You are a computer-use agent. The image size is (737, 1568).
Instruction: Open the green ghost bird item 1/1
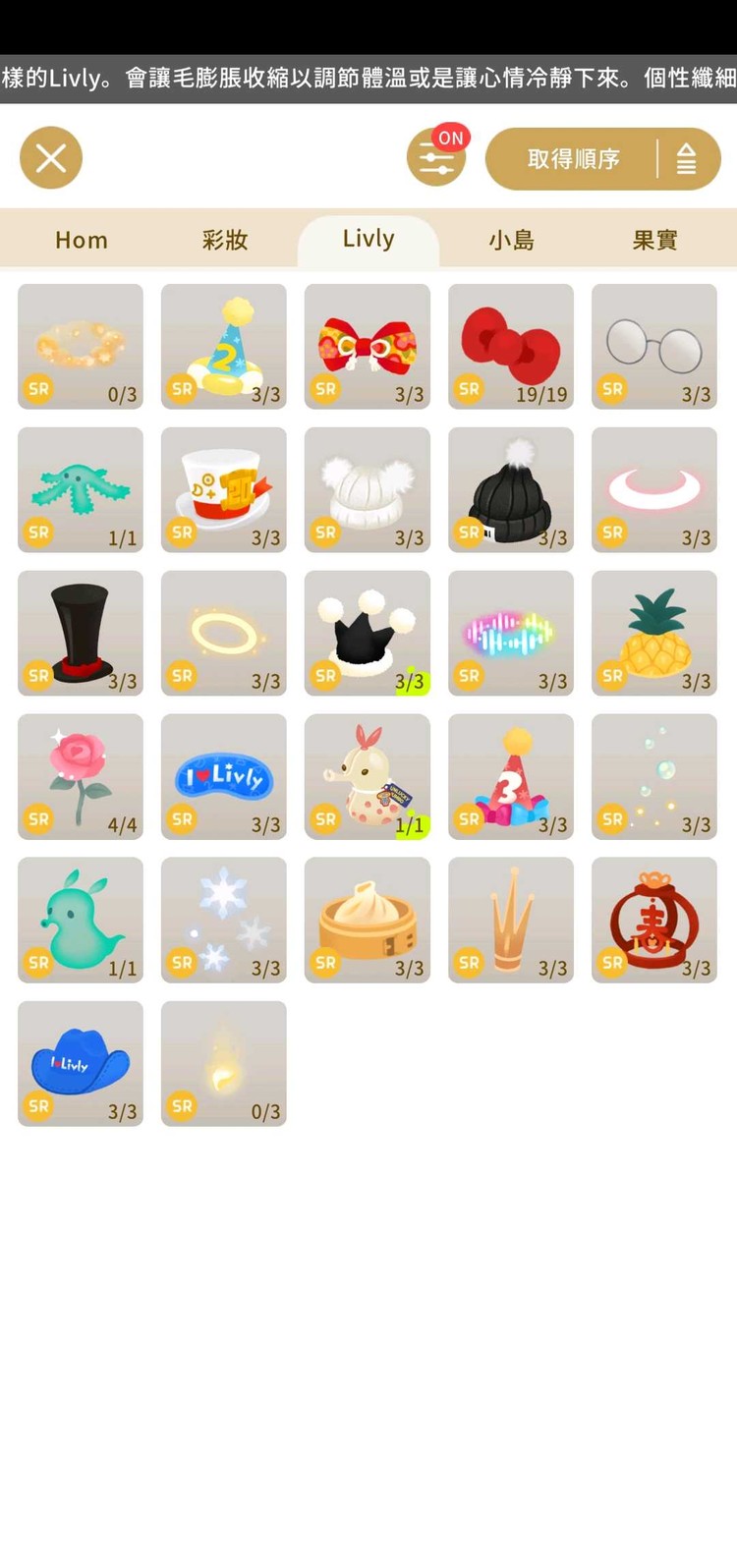tap(81, 921)
